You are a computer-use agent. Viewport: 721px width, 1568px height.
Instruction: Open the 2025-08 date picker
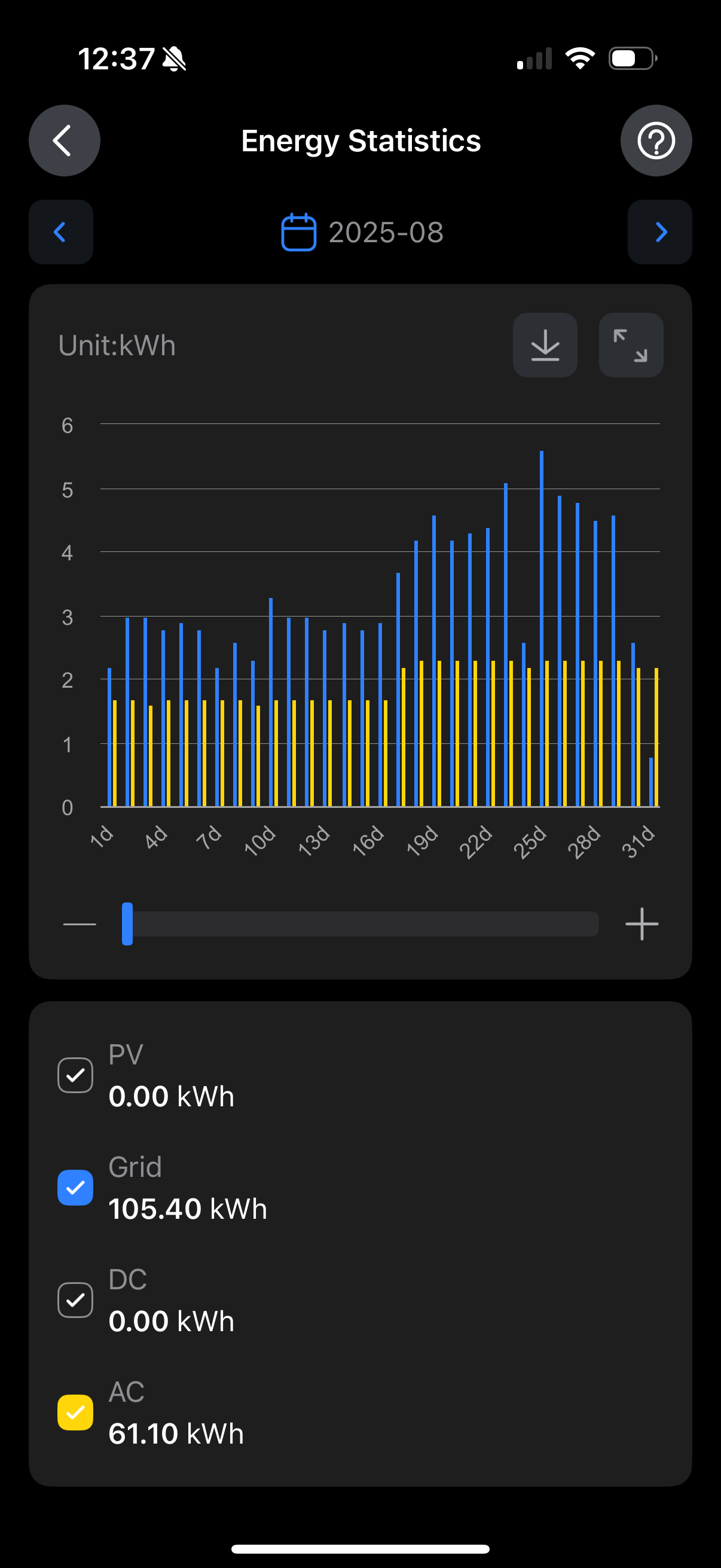coord(362,232)
